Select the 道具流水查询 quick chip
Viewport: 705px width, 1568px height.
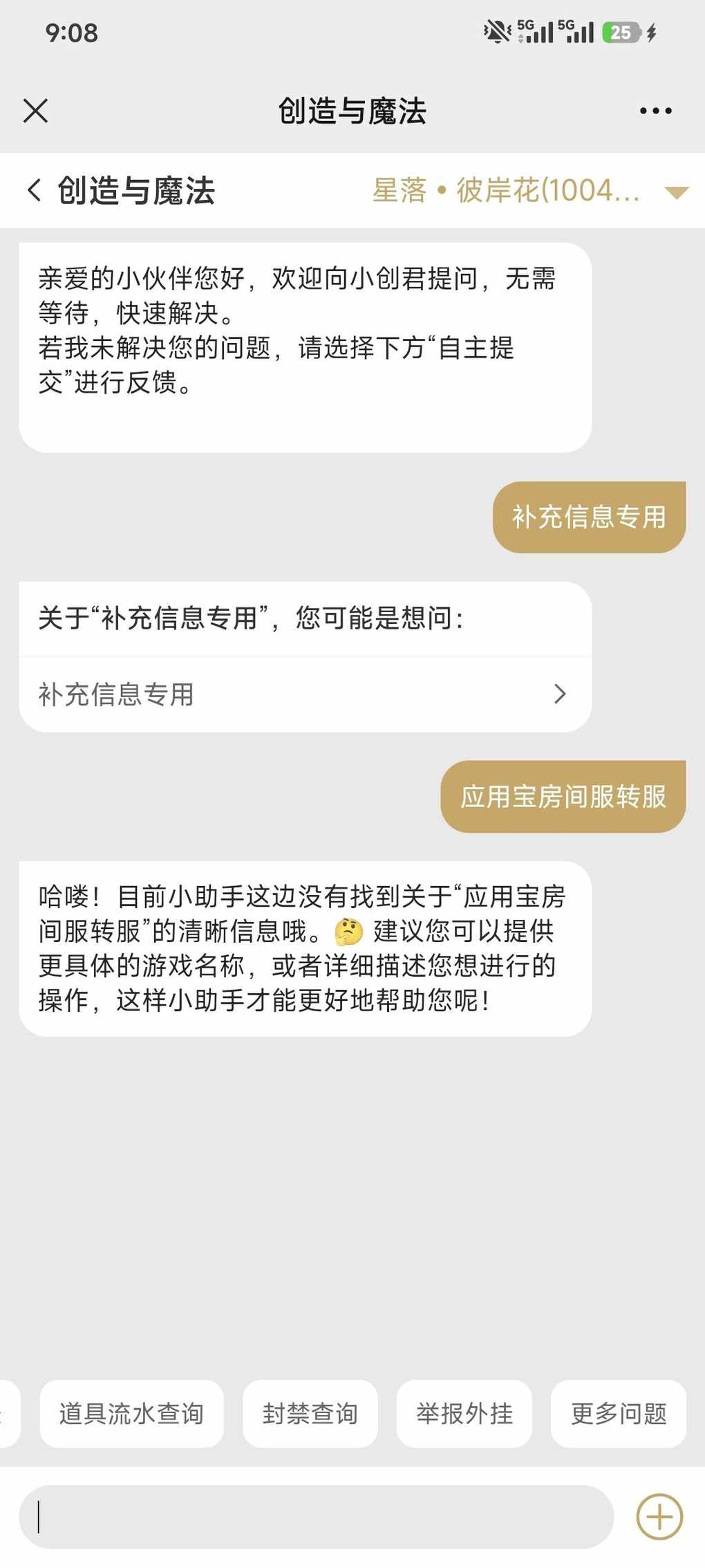131,1414
